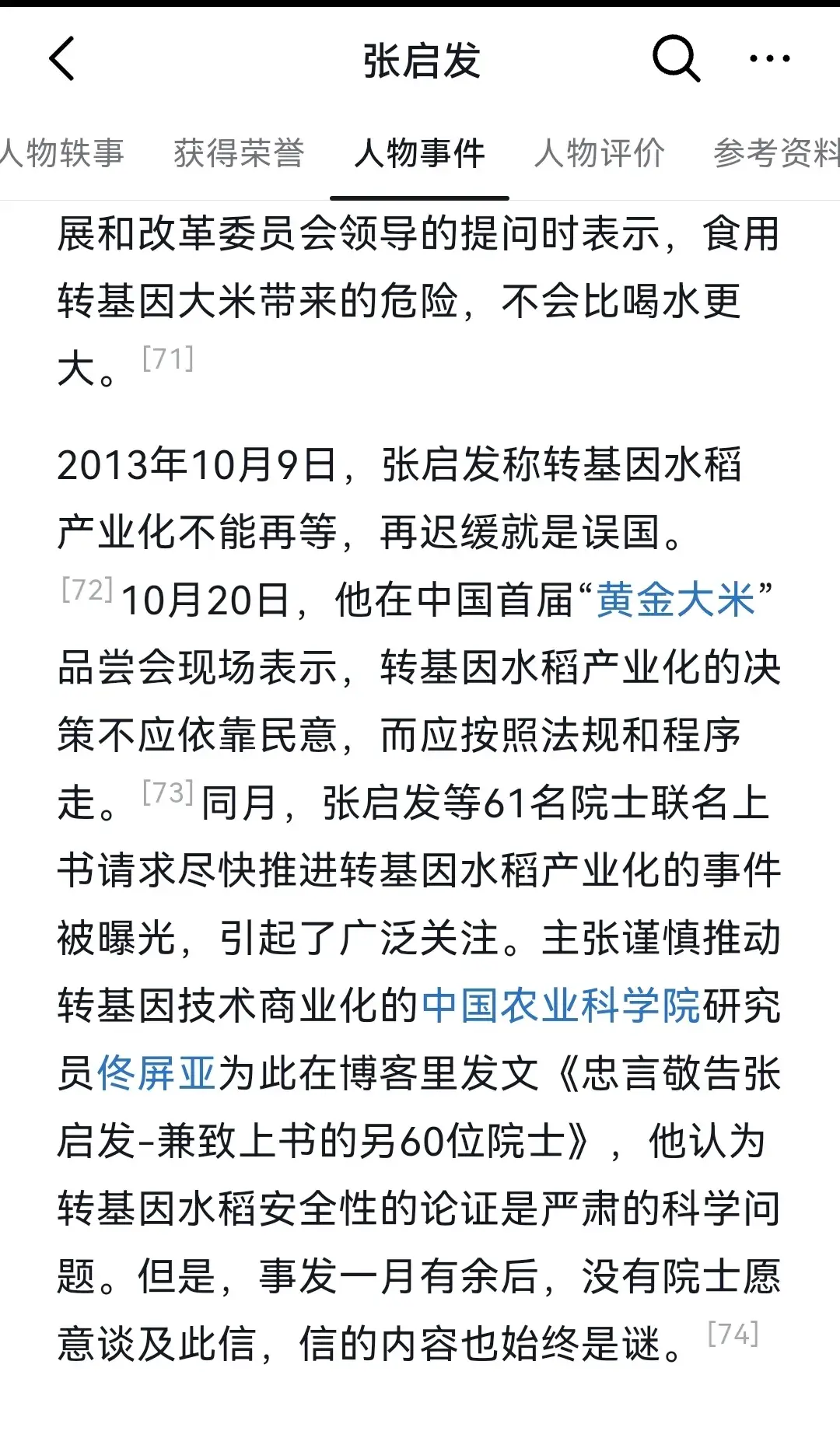Switch to the 人物评价 tab

tap(600, 153)
